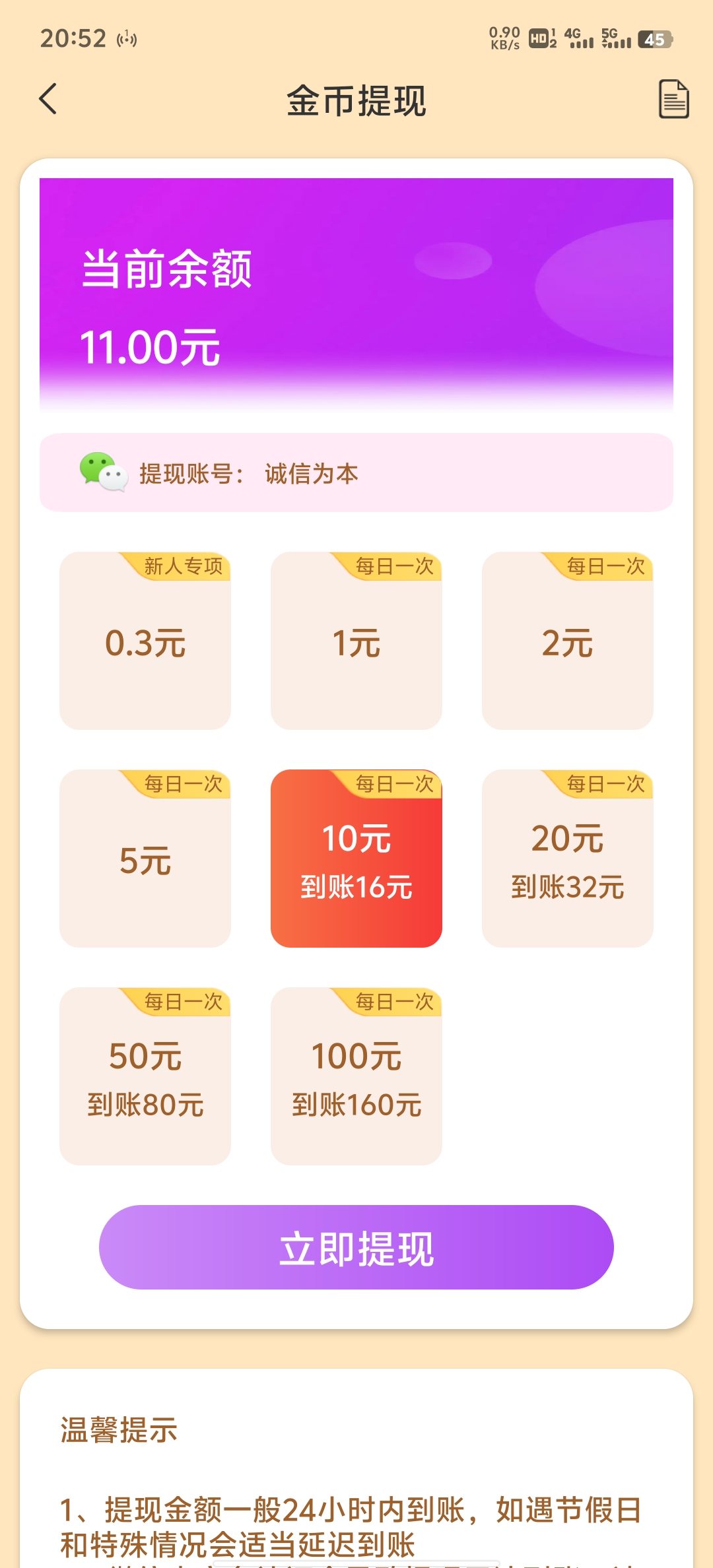Select the 2元 withdrawal amount card
The image size is (713, 1568).
(x=567, y=640)
